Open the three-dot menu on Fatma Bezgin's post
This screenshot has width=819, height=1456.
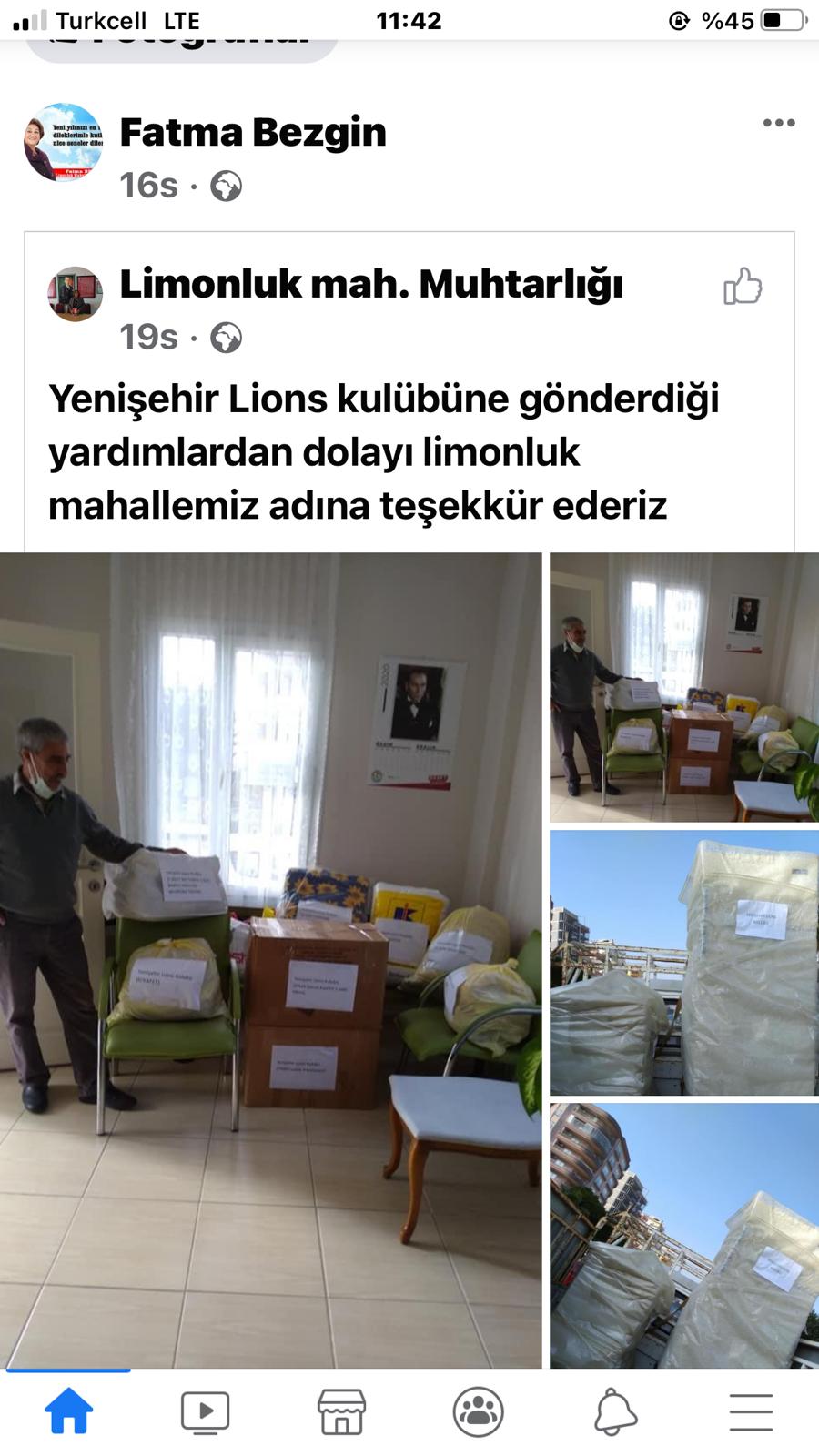pyautogui.click(x=779, y=123)
